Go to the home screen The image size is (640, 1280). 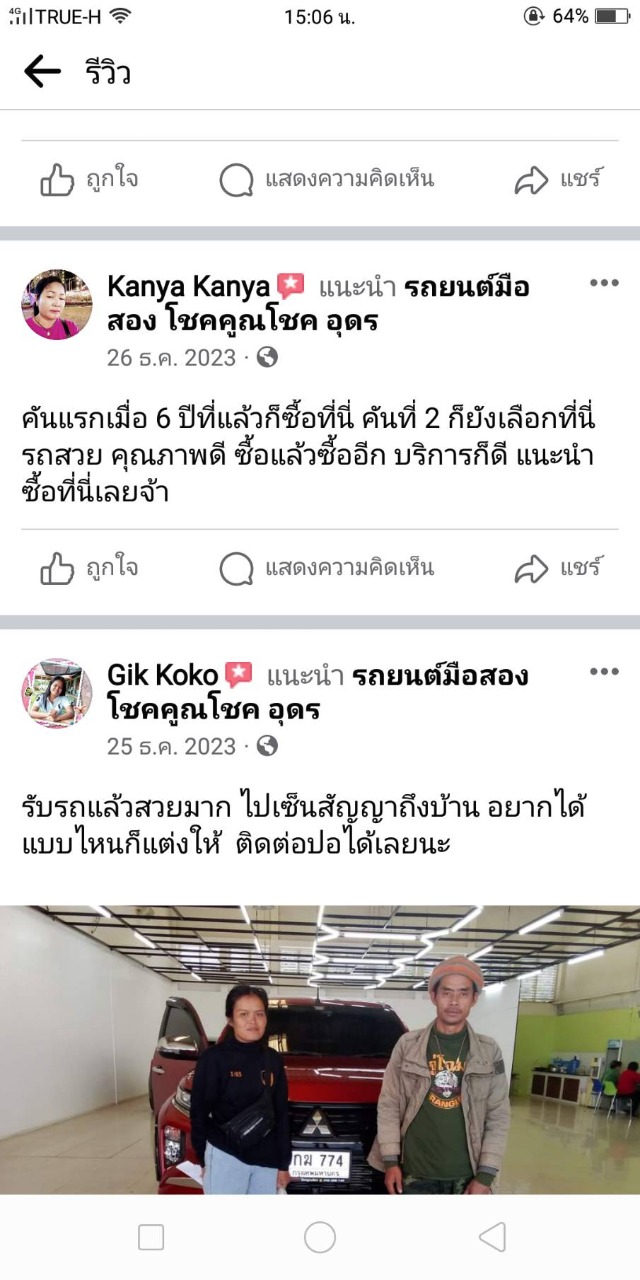[320, 1237]
